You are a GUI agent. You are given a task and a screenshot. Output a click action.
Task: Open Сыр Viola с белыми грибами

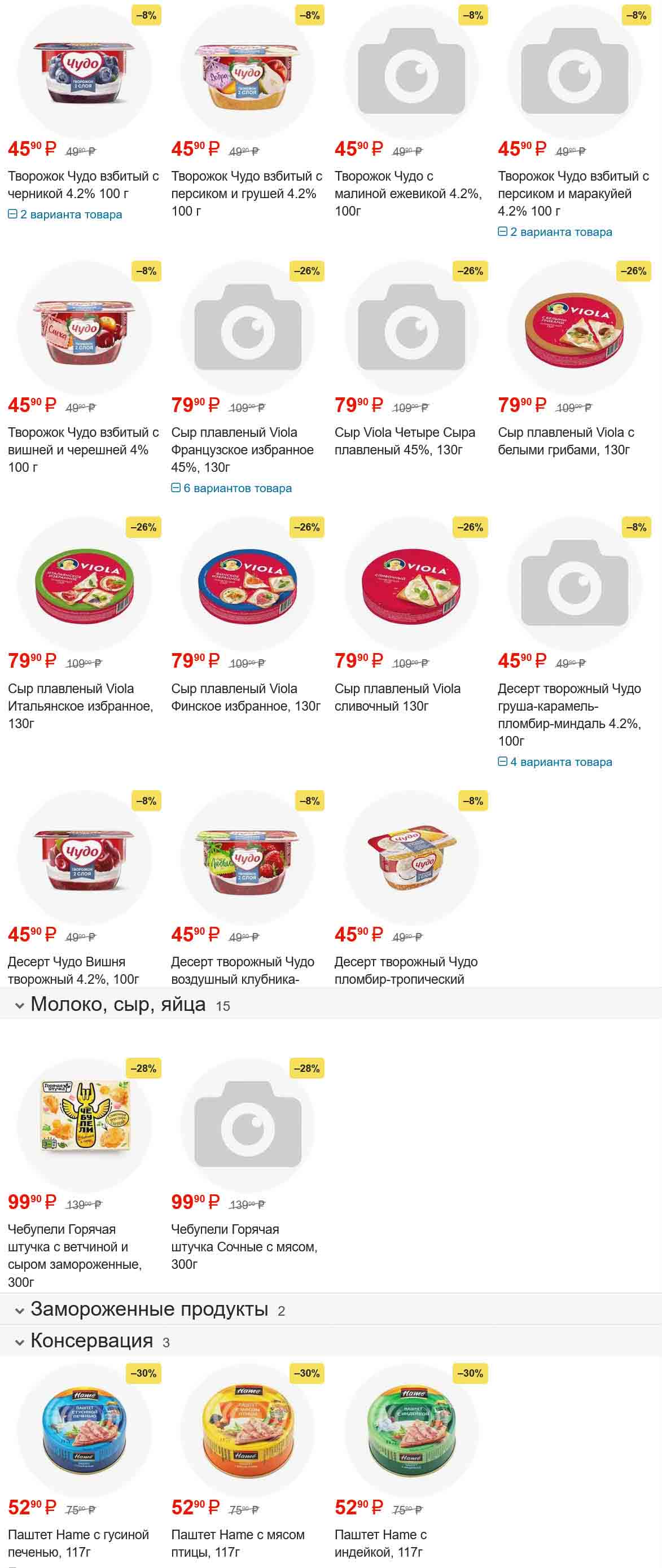point(565,441)
